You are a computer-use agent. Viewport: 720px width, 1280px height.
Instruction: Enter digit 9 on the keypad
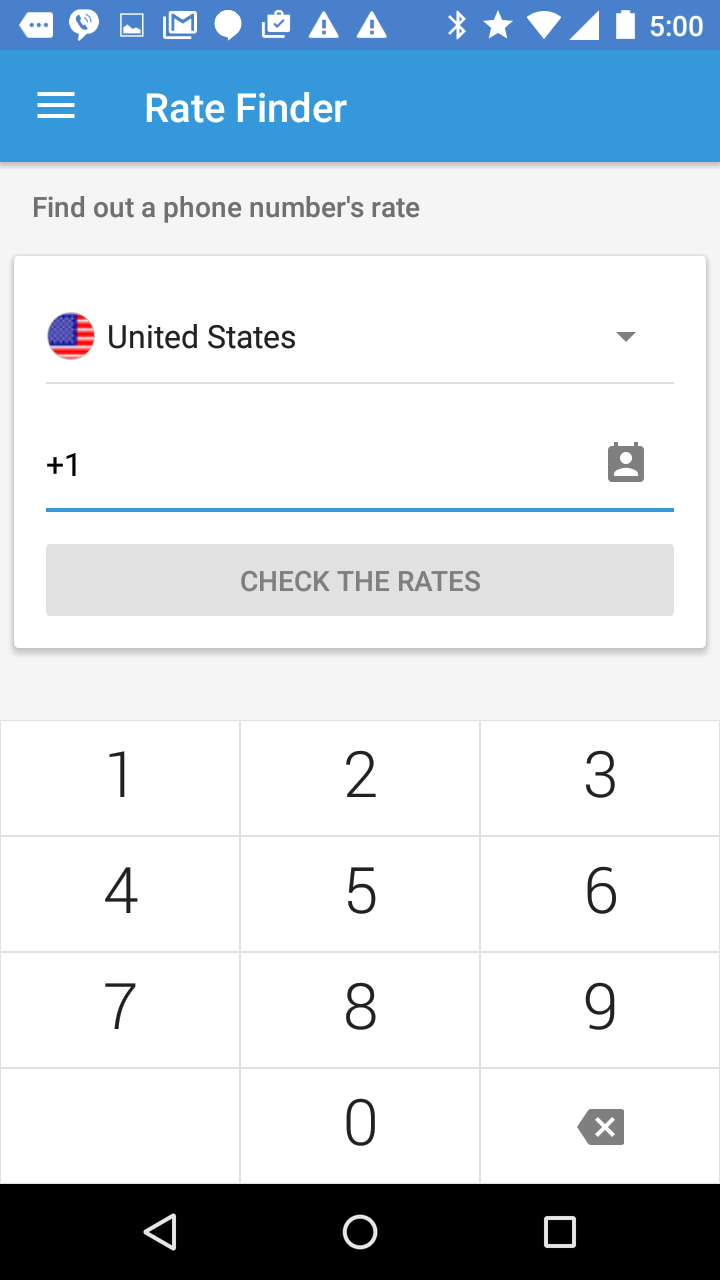click(600, 1009)
